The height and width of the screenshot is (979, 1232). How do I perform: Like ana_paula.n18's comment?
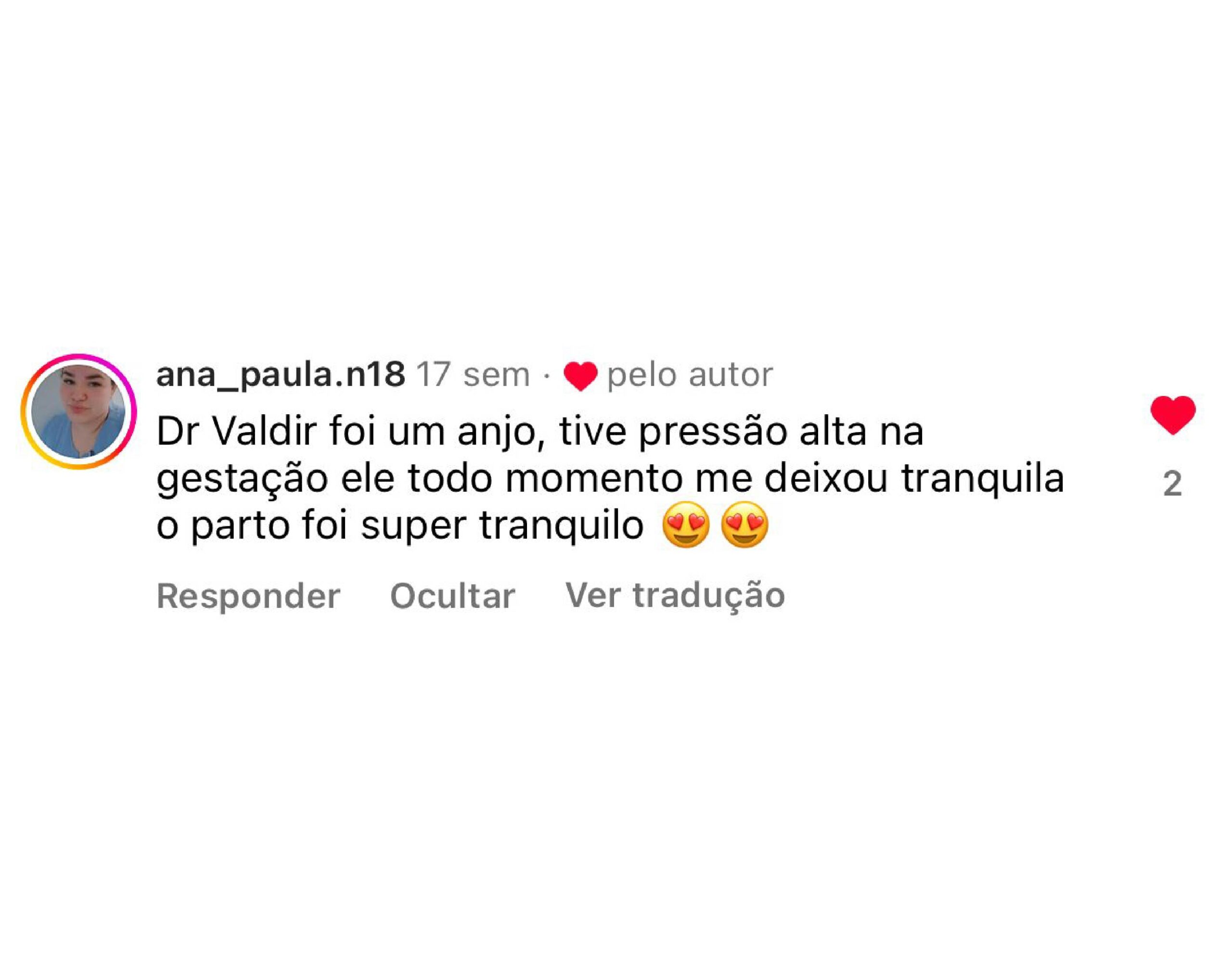tap(1173, 415)
